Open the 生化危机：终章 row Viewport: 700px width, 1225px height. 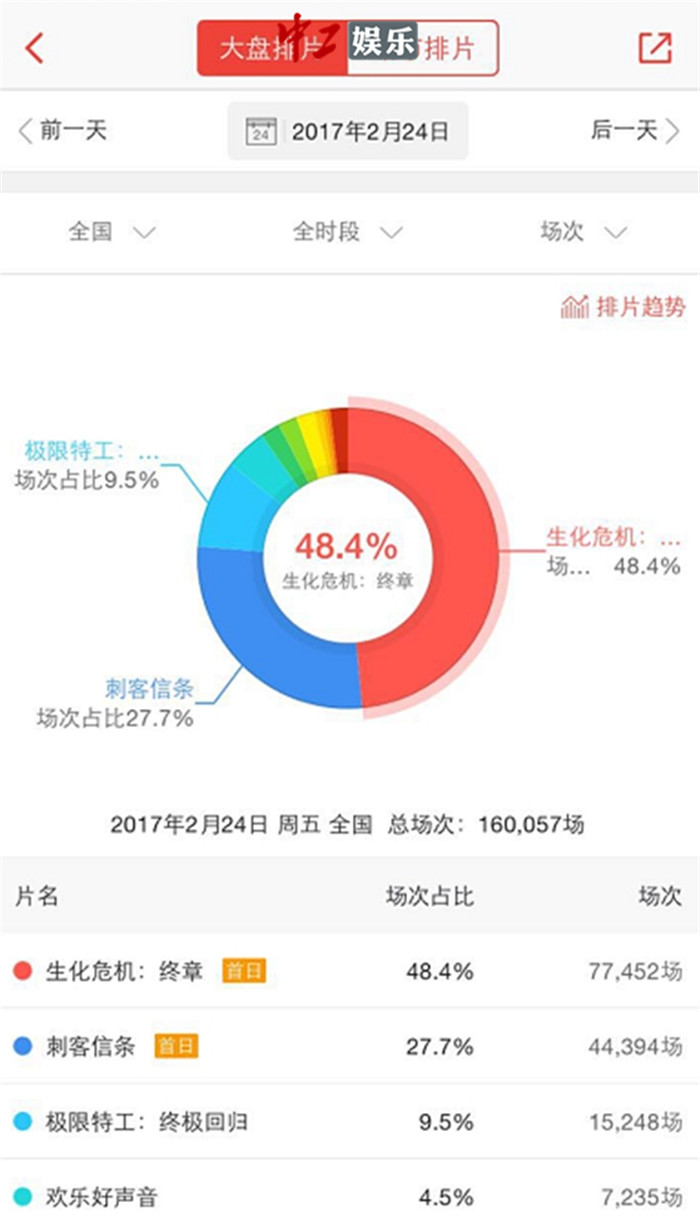[348, 970]
